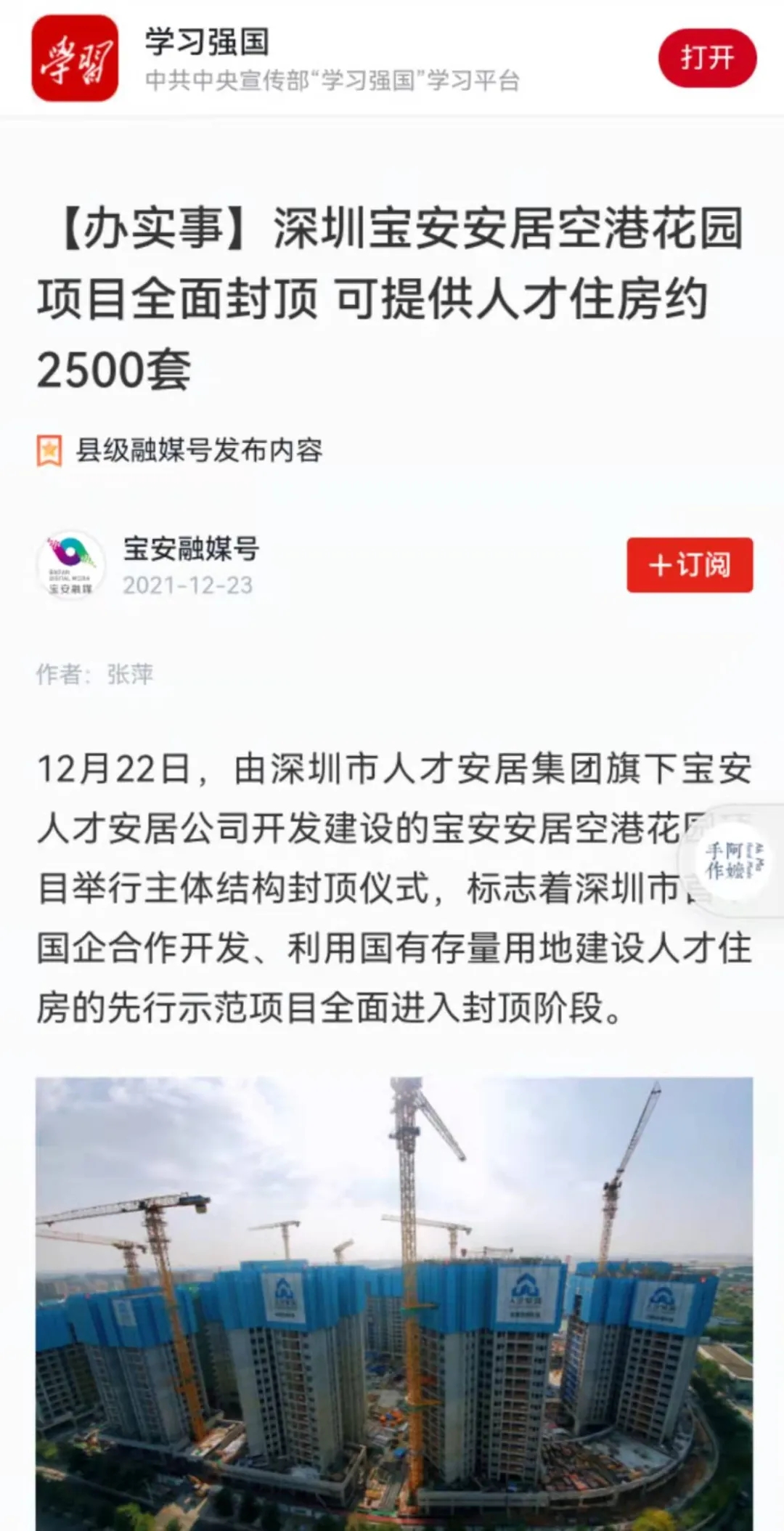Screen dimensions: 784x1531
Task: Open the 宝安融媒号 publisher profile
Action: click(190, 549)
